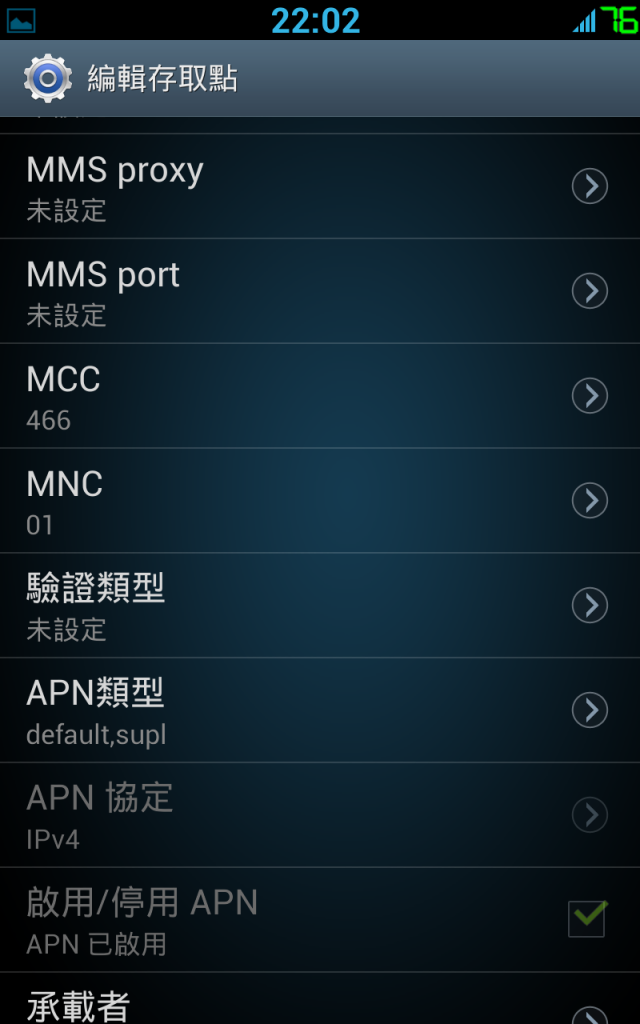Viewport: 640px width, 1024px height.
Task: Open the 驗證類型 setting
Action: click(320, 605)
